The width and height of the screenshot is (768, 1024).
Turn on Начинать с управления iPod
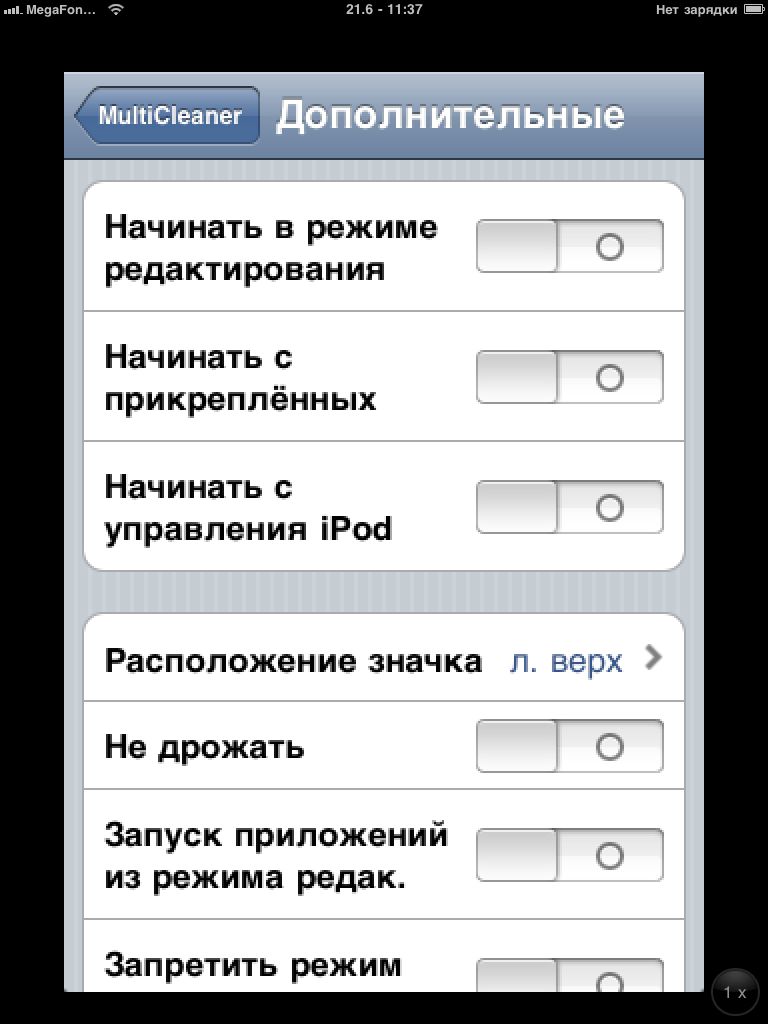[x=569, y=507]
